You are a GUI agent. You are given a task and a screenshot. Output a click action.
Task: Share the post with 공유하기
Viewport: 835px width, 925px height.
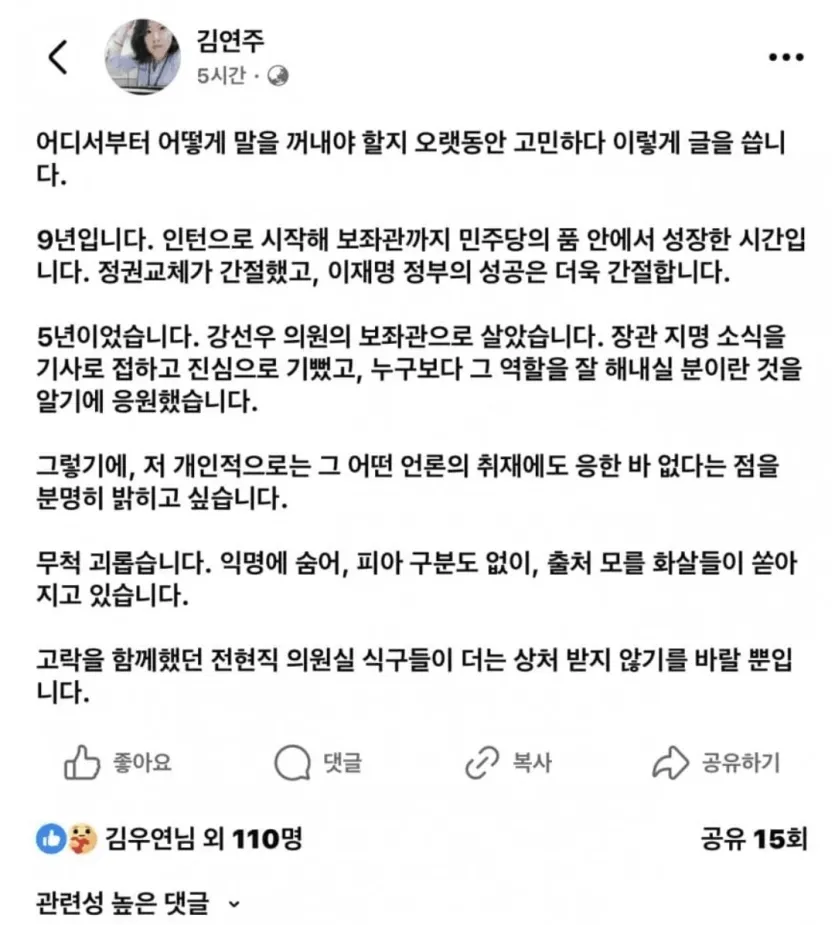(x=716, y=763)
